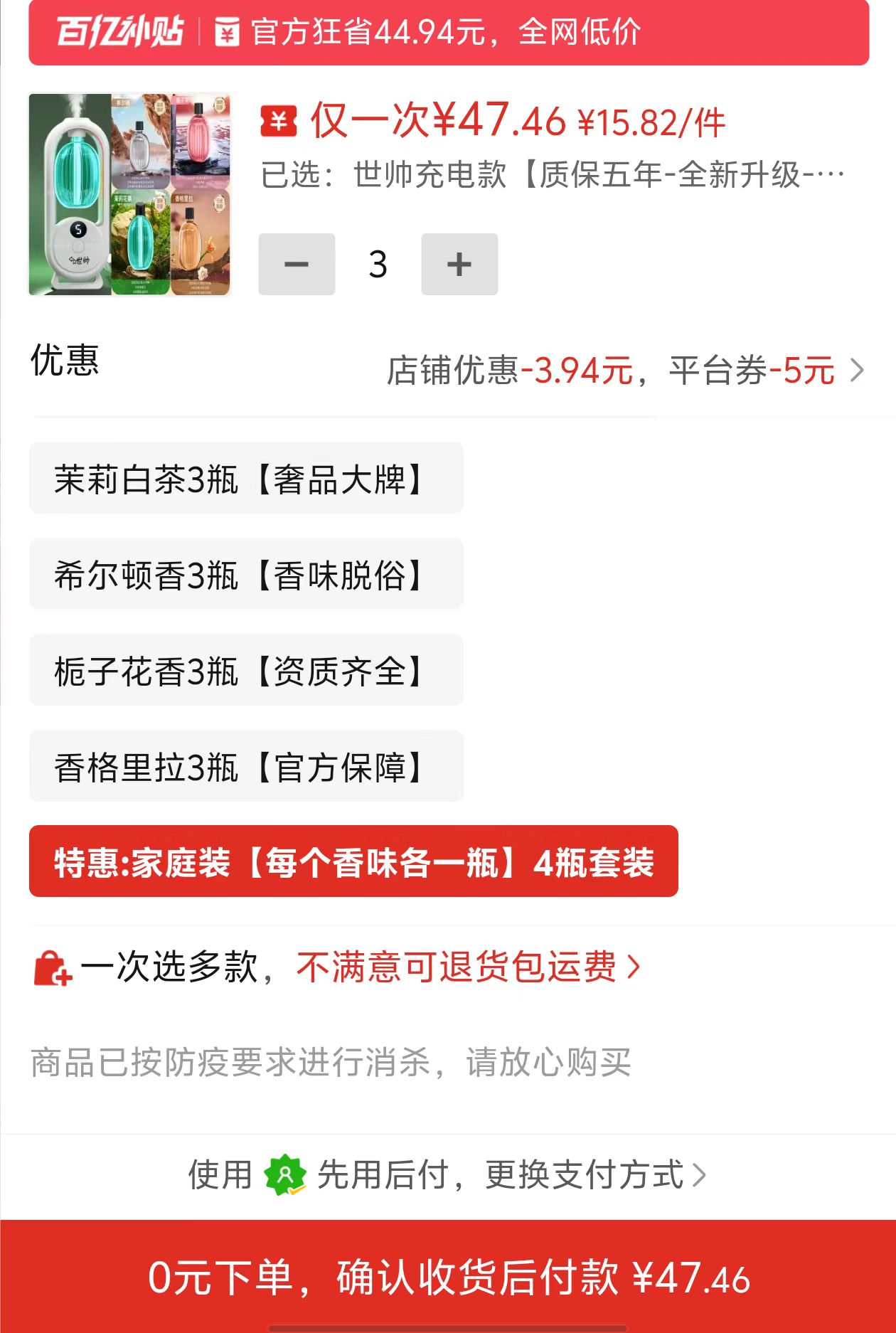Expand the 优惠 discount details row
The image size is (896, 1333).
tap(624, 371)
